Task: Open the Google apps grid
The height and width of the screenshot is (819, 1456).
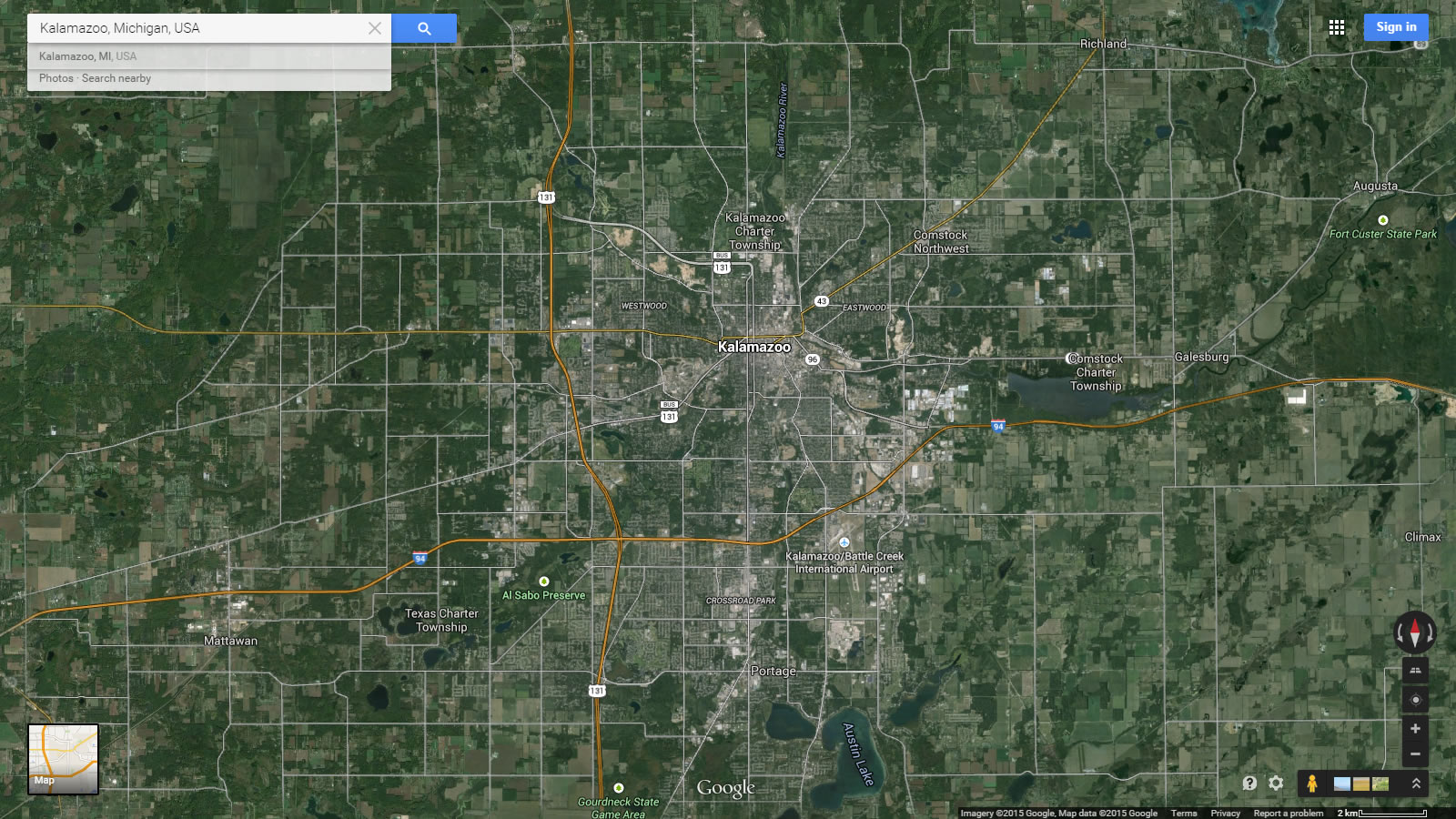Action: [1336, 27]
